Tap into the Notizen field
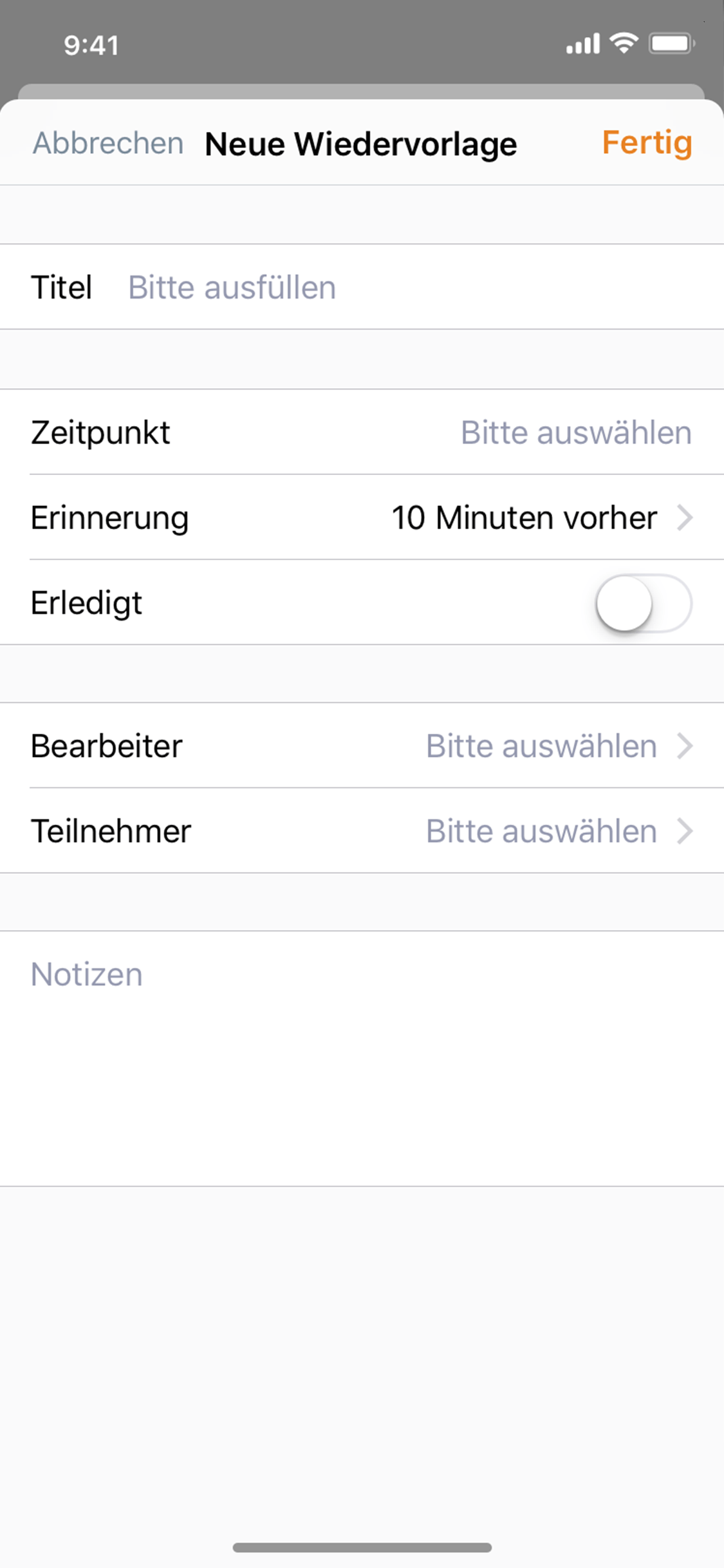This screenshot has width=724, height=1568. pos(362,1058)
